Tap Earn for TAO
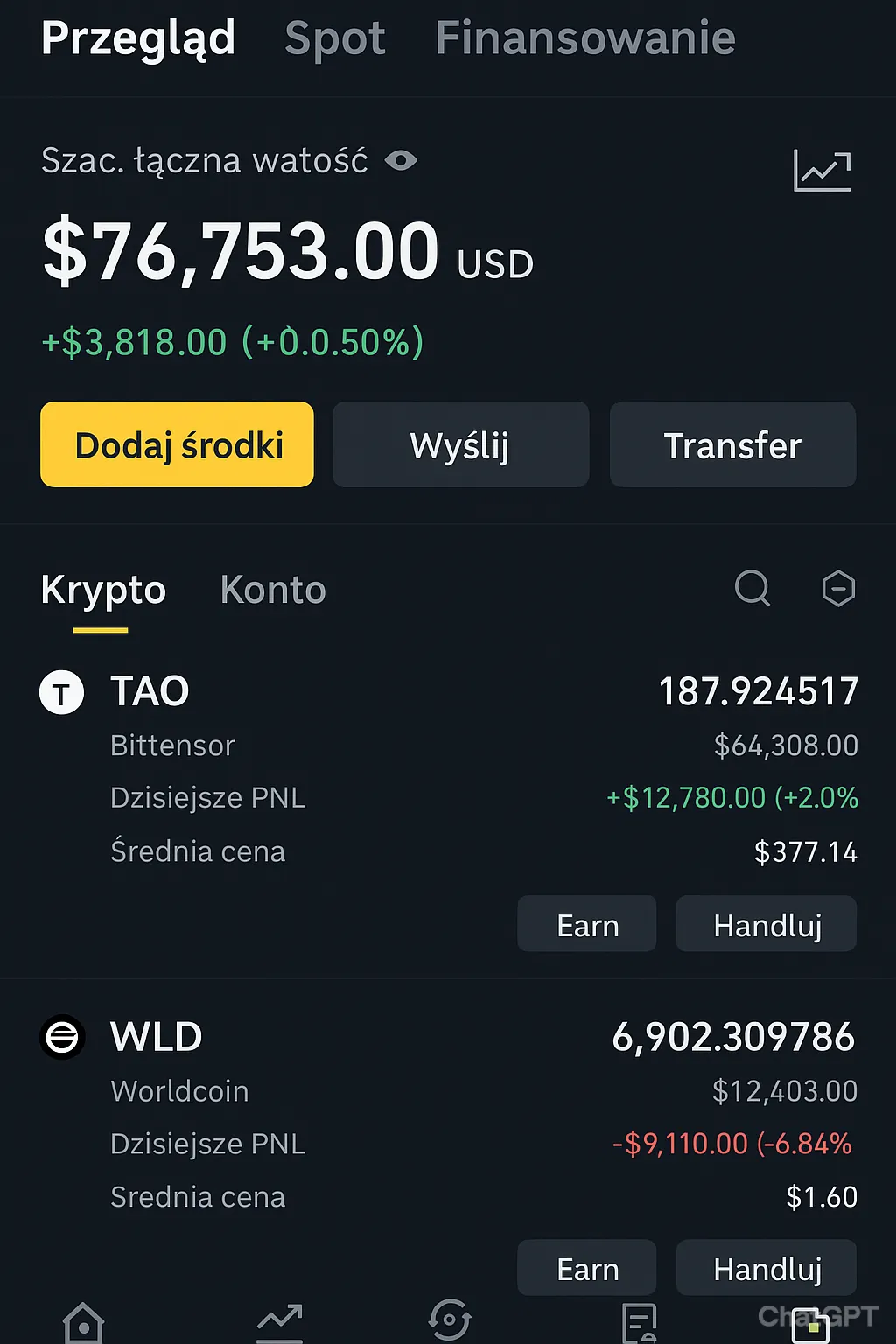 point(587,924)
